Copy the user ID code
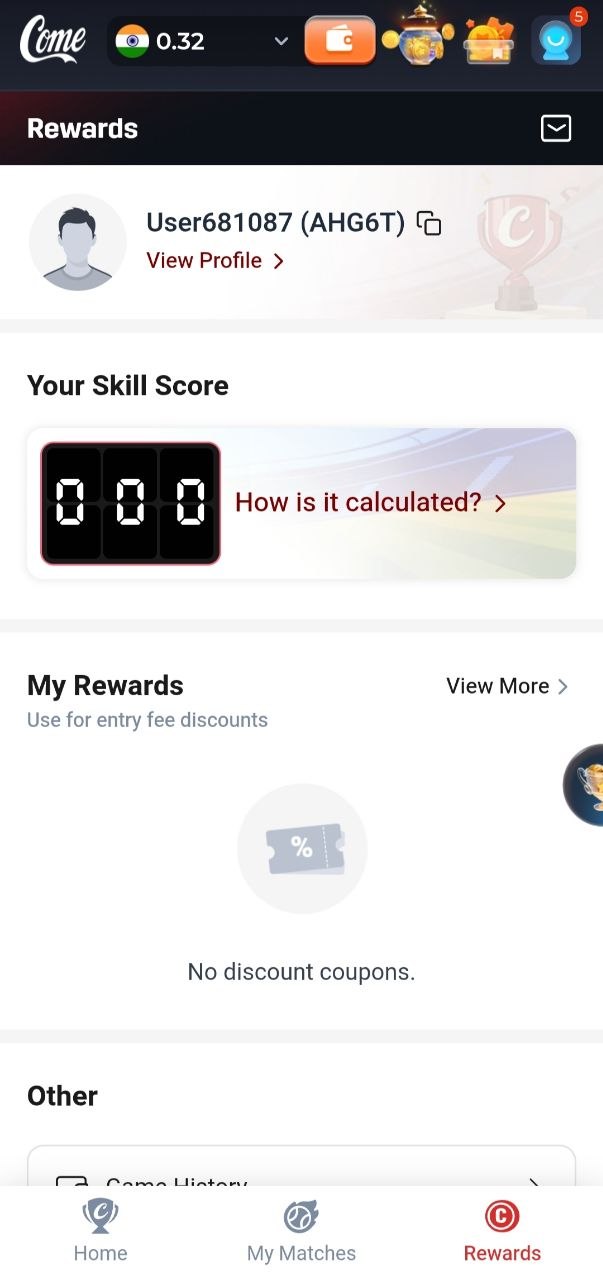This screenshot has height=1280, width=603. click(x=429, y=223)
